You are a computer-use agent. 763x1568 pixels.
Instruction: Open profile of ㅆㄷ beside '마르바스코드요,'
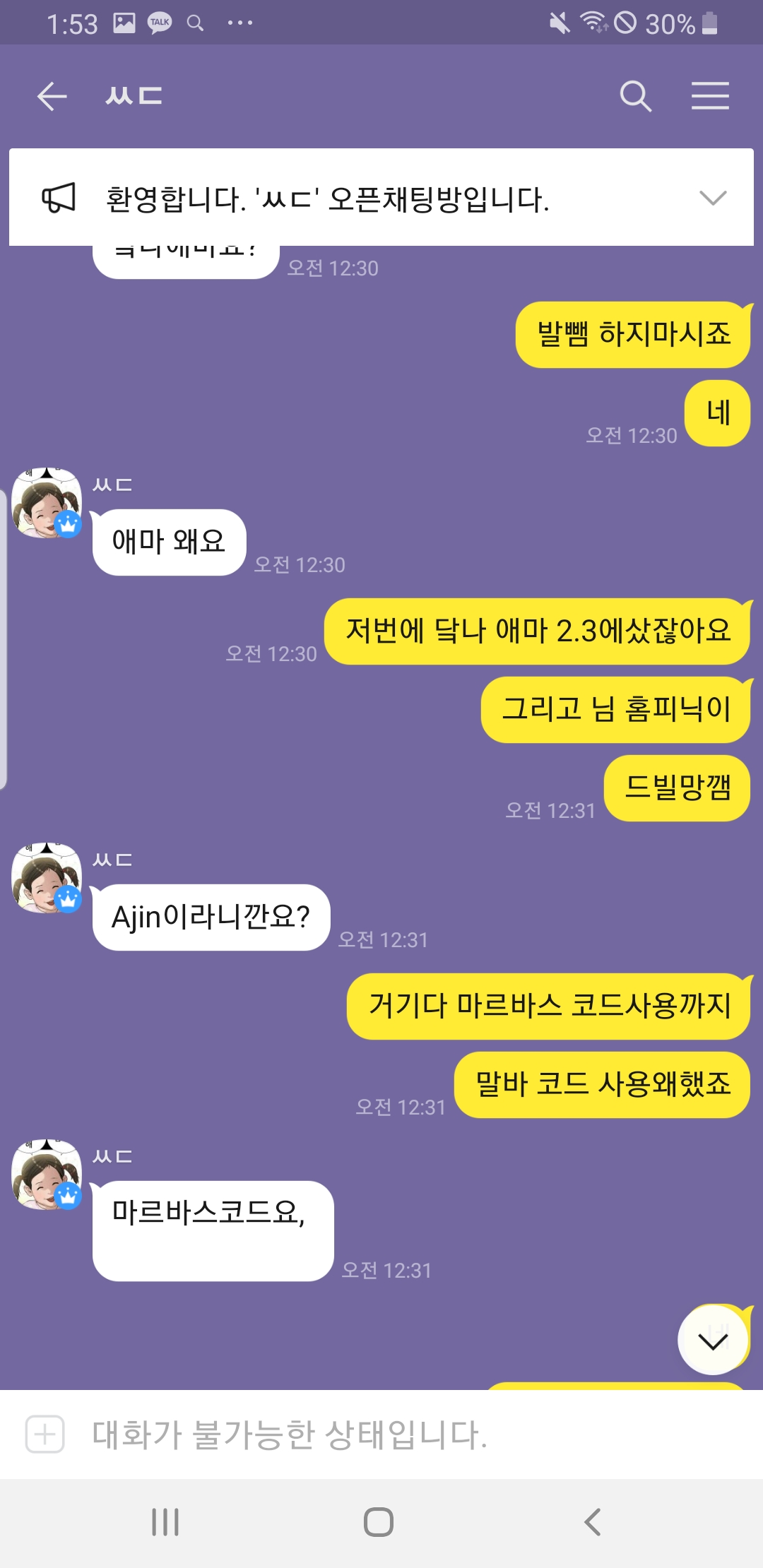coord(47,1175)
